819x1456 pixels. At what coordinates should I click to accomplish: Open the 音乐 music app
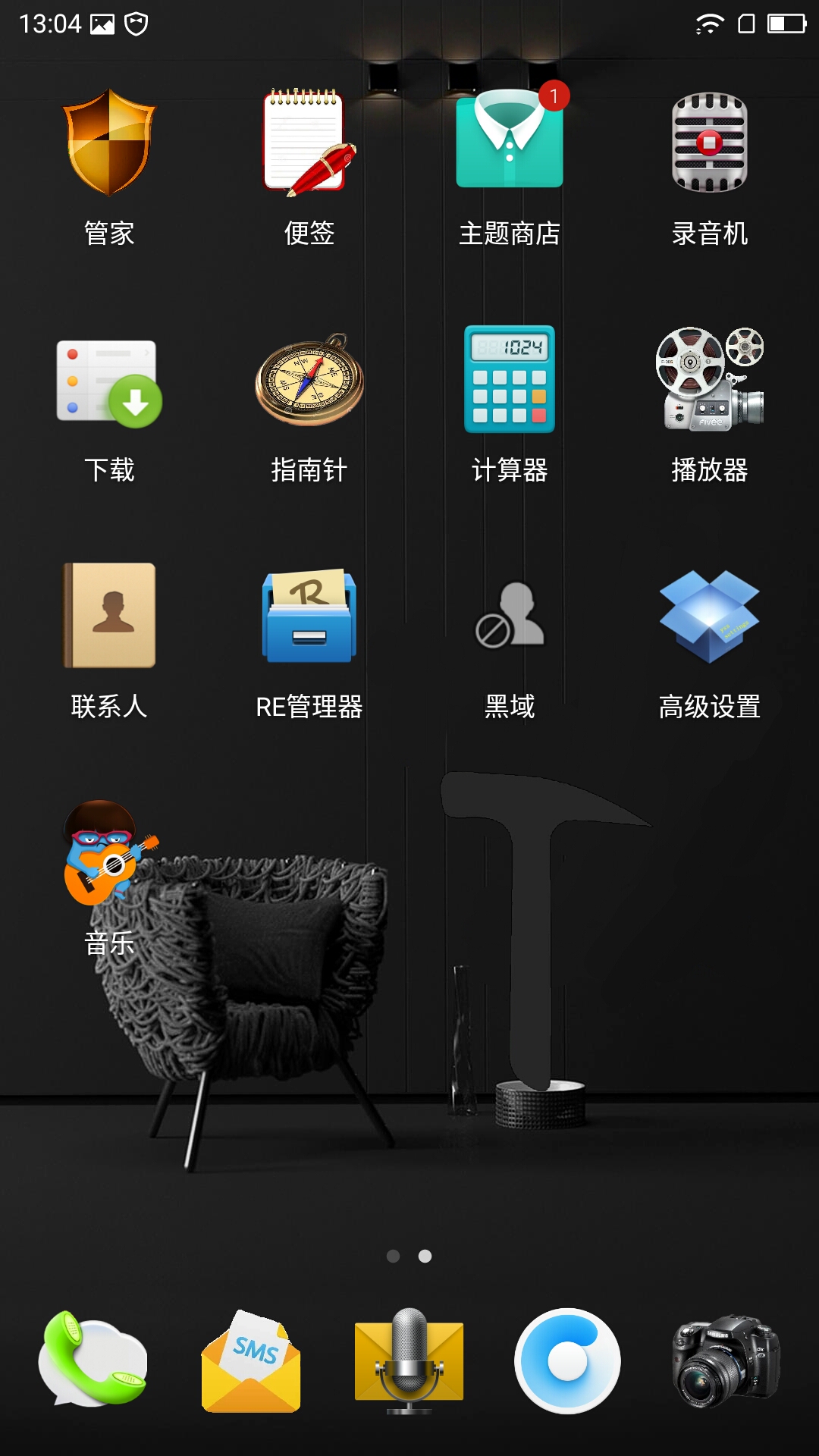pos(109,854)
